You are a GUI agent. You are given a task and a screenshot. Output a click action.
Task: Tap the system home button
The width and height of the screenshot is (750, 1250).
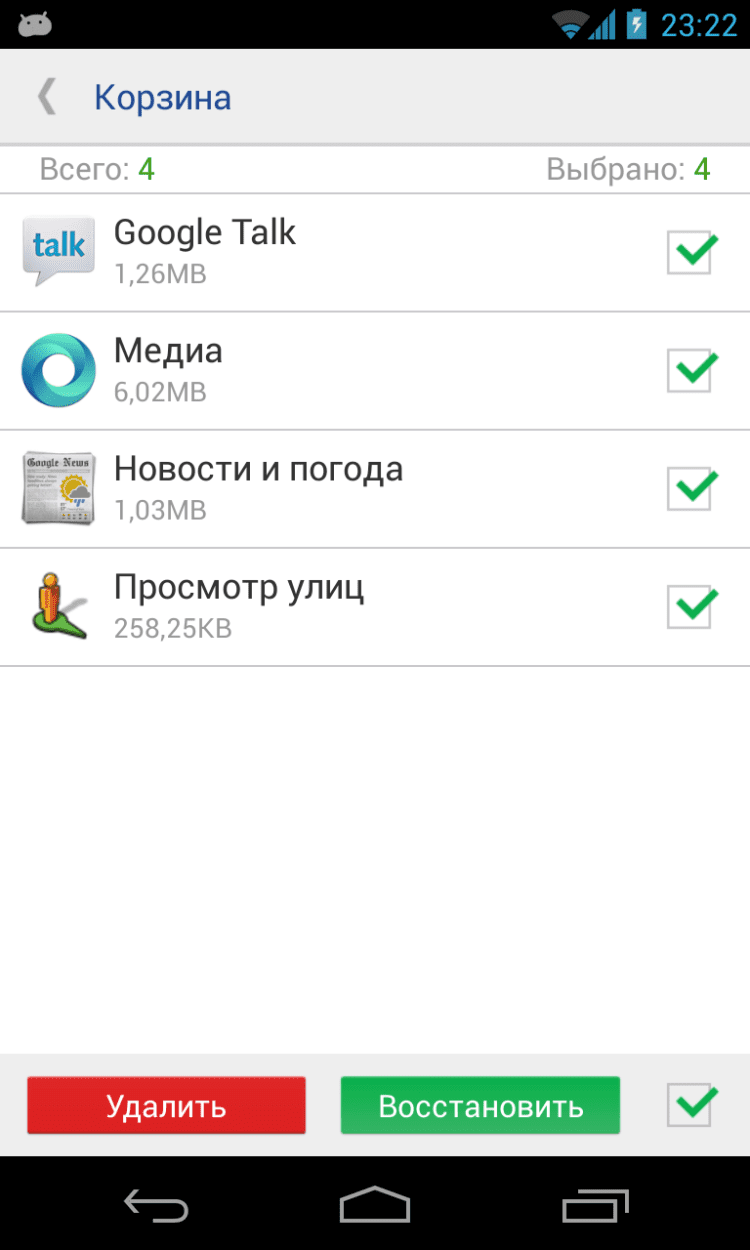point(375,1205)
